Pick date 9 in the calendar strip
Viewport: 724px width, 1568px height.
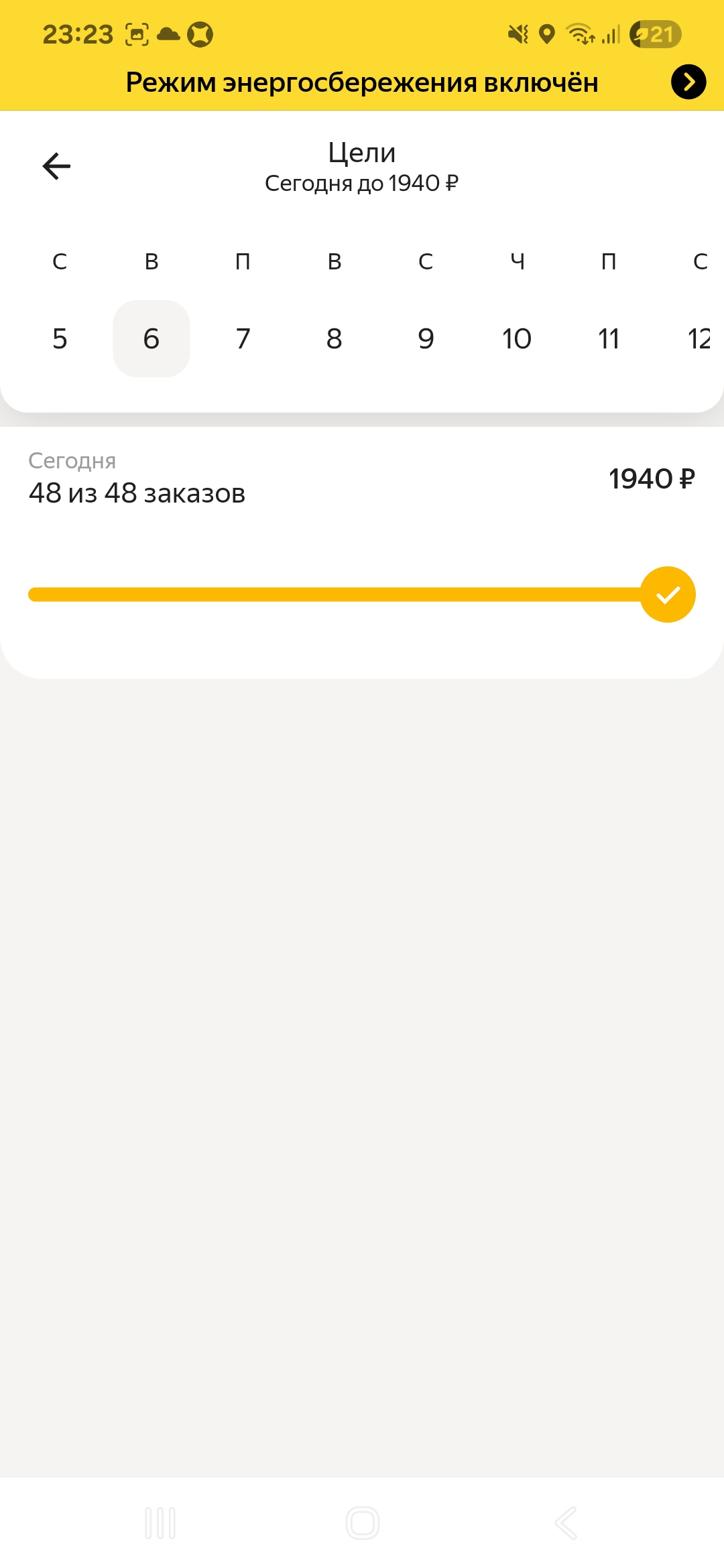(x=426, y=338)
